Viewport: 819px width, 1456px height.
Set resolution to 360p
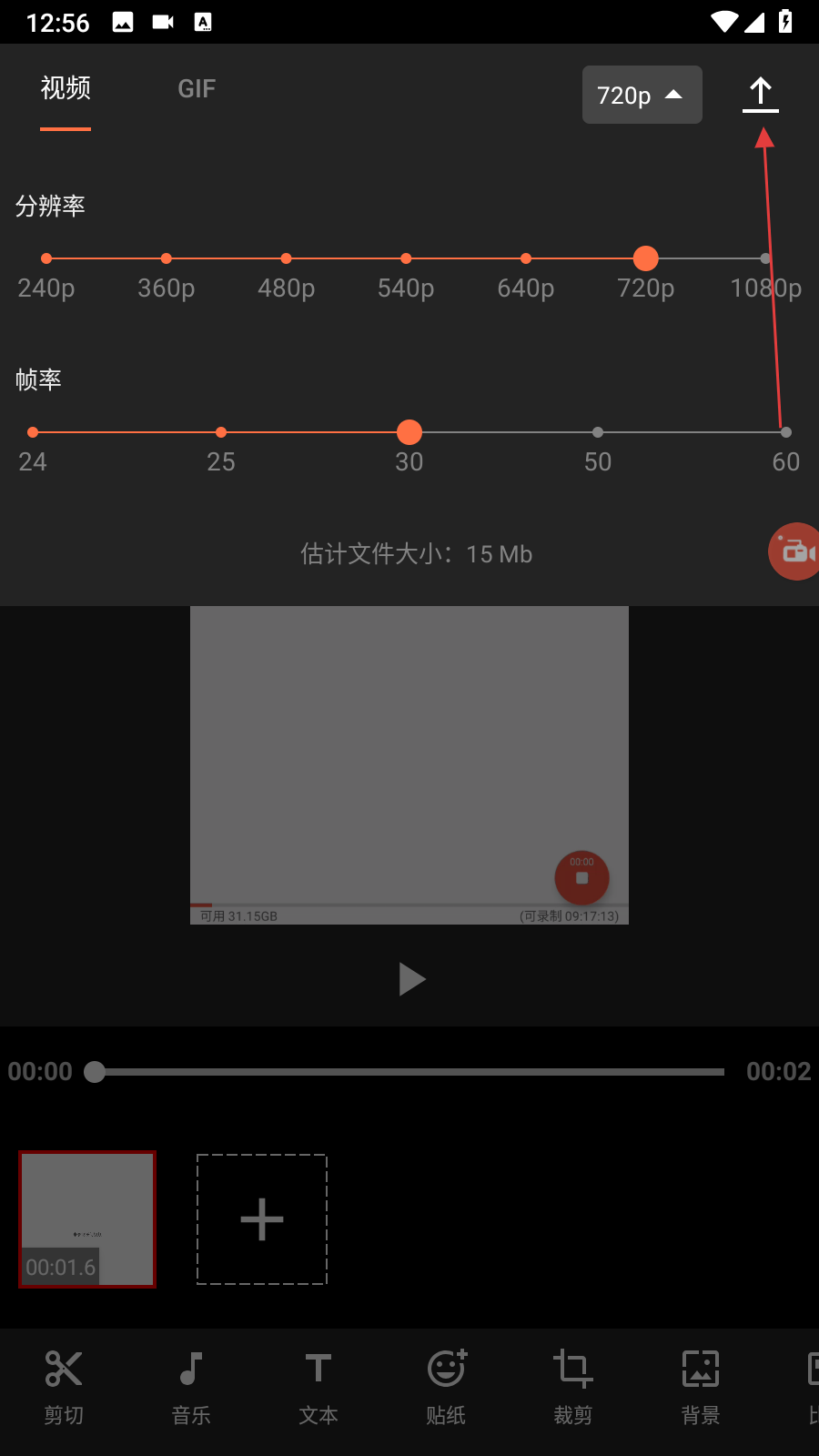point(167,259)
